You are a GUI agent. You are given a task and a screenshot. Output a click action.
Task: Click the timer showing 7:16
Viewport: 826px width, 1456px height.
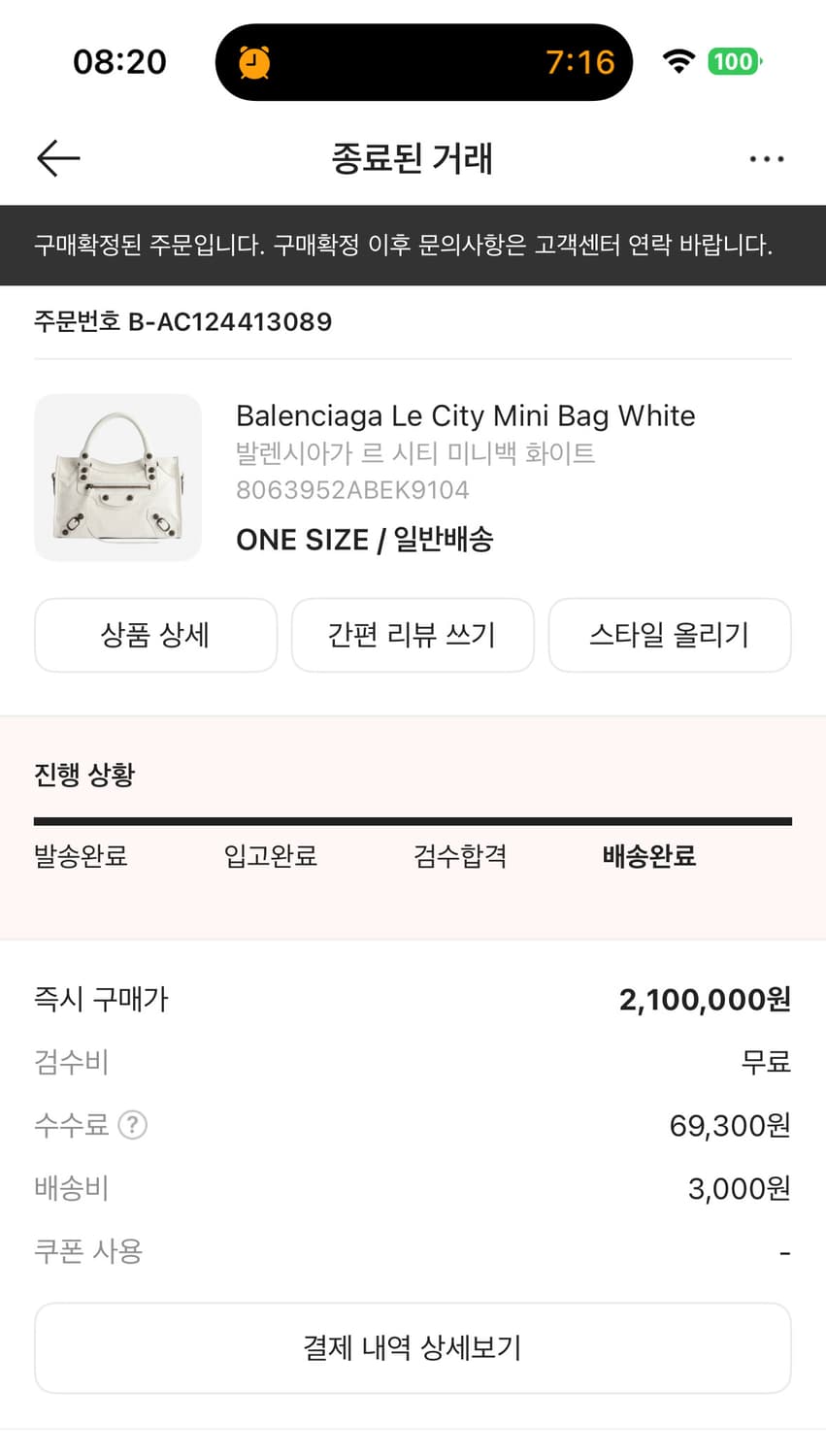point(586,61)
